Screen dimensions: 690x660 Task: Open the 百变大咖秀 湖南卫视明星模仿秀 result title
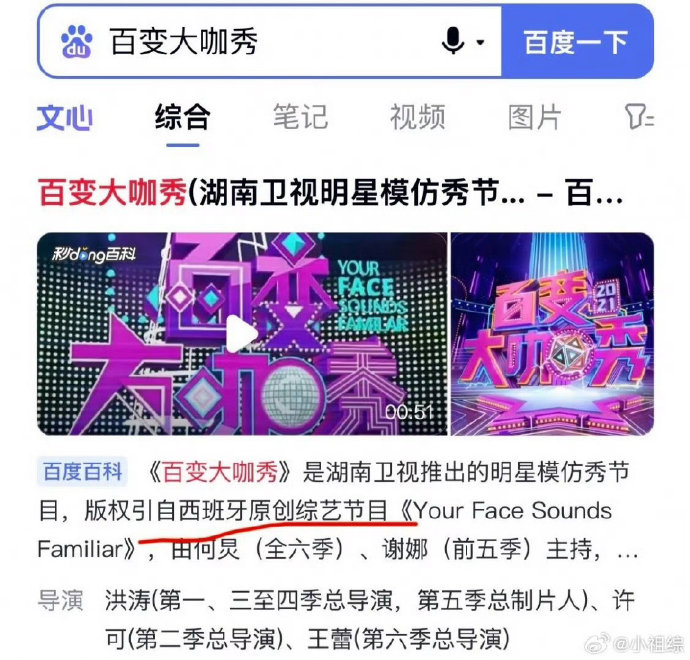tap(330, 192)
